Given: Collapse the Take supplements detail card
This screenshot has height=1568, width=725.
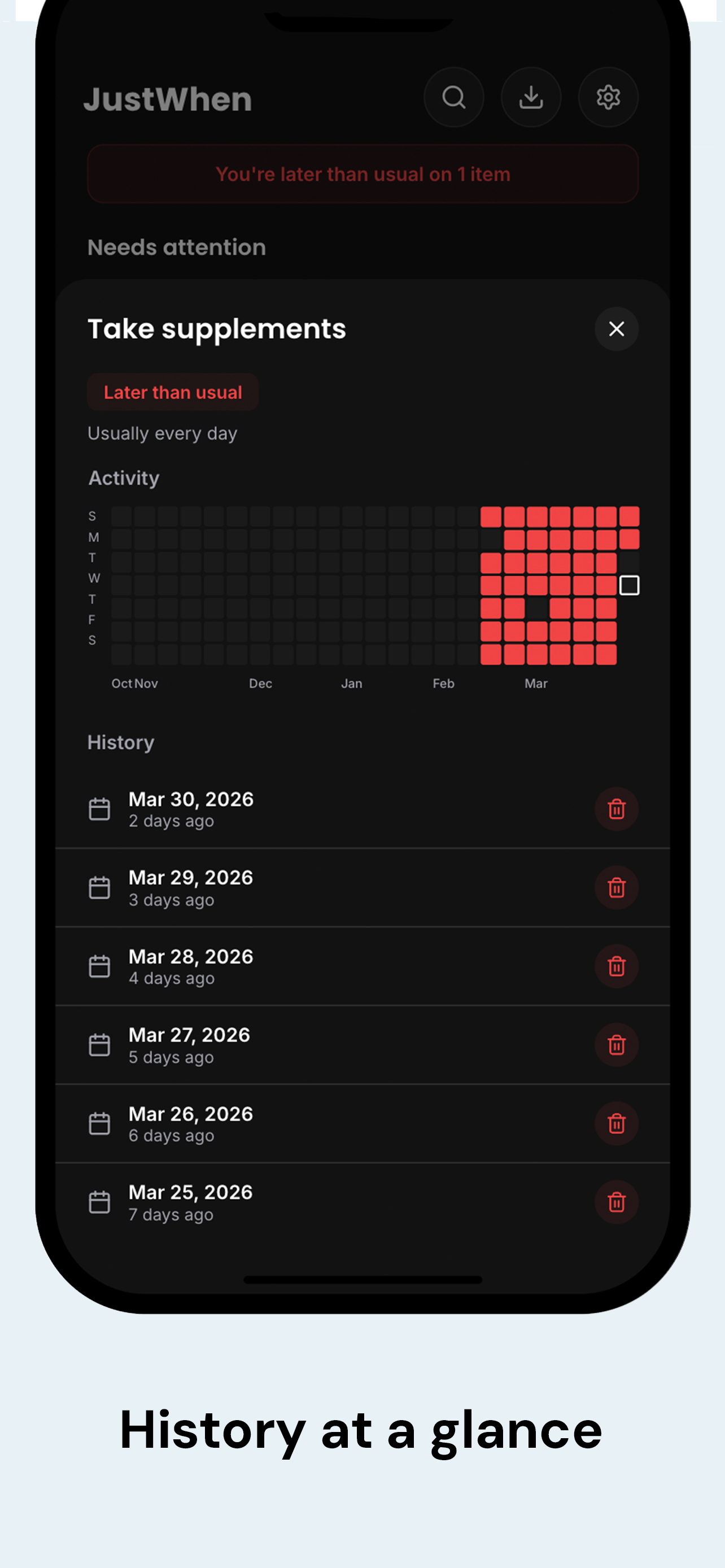Looking at the screenshot, I should point(616,329).
